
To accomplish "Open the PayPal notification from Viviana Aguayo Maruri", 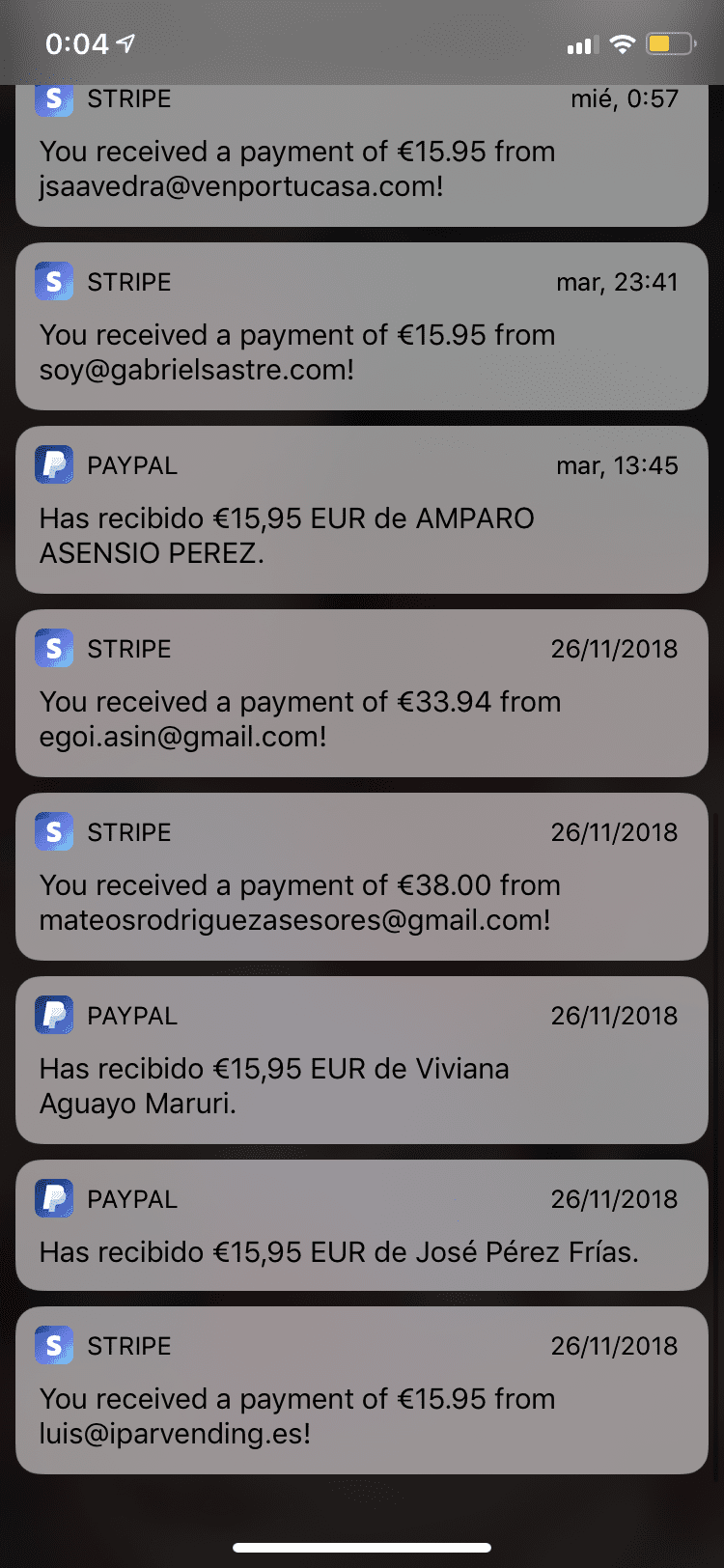I will [362, 1060].
